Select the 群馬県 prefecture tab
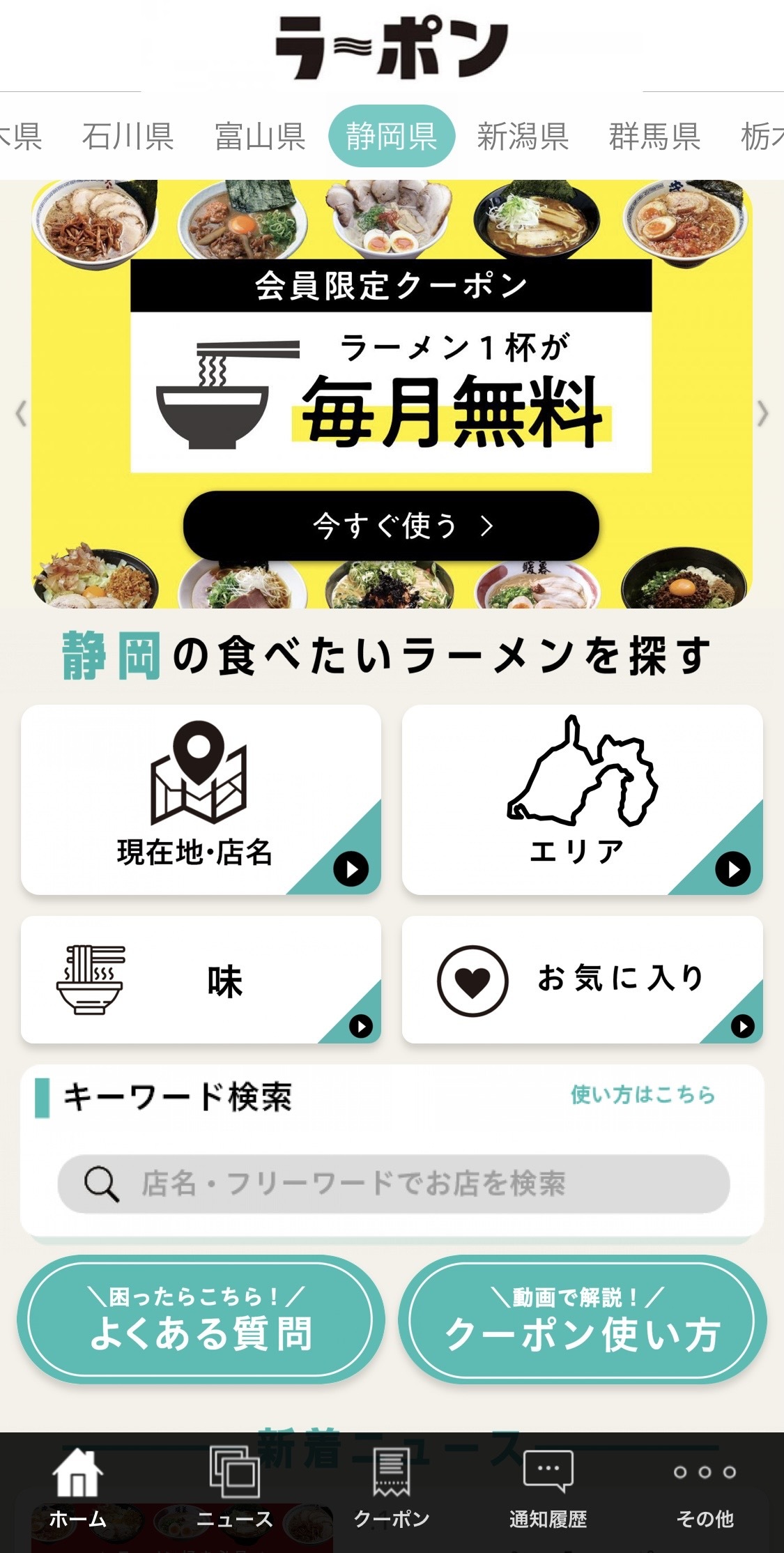Screen dimensions: 784x1553 [654, 136]
